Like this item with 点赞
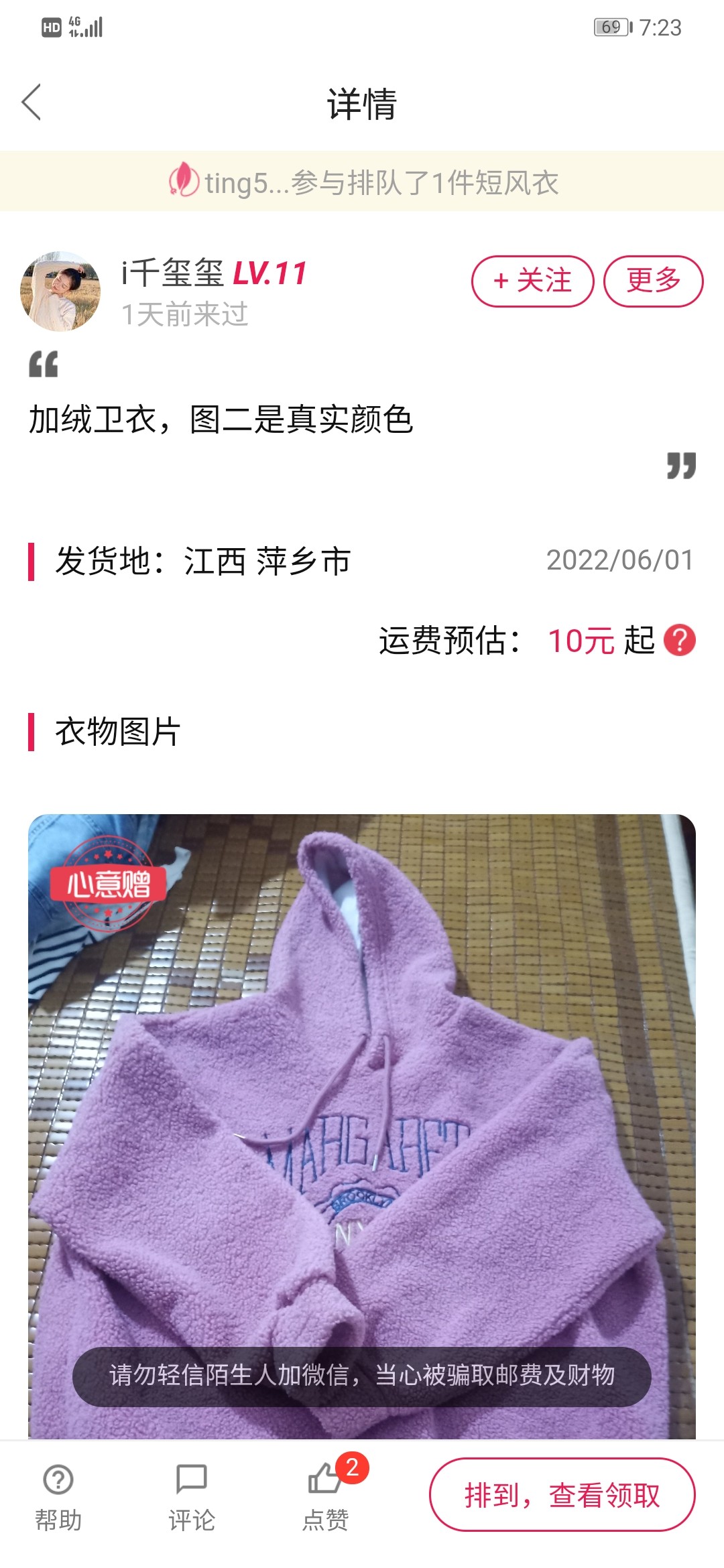Image resolution: width=724 pixels, height=1568 pixels. click(326, 1496)
